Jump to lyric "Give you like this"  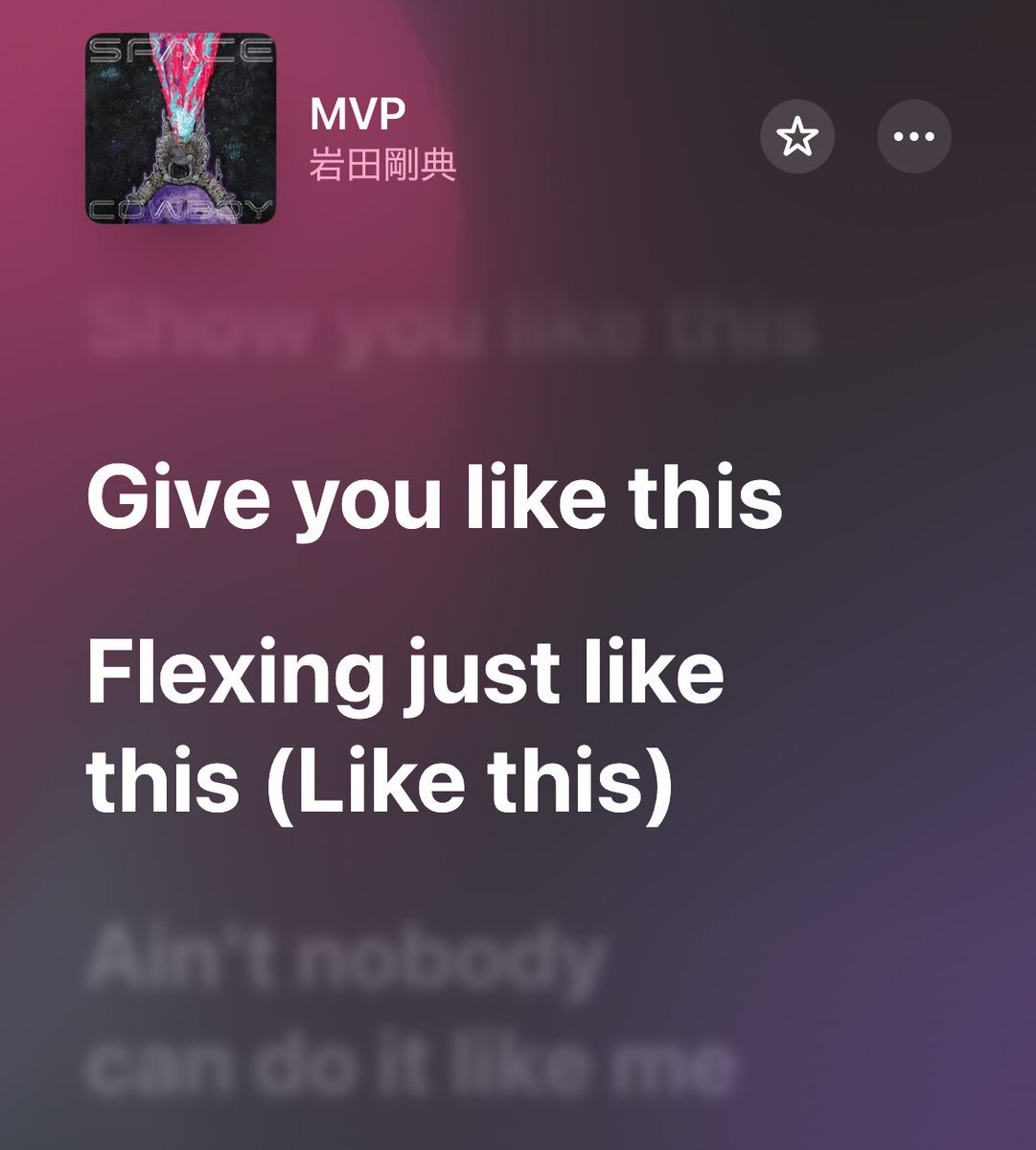coord(434,498)
